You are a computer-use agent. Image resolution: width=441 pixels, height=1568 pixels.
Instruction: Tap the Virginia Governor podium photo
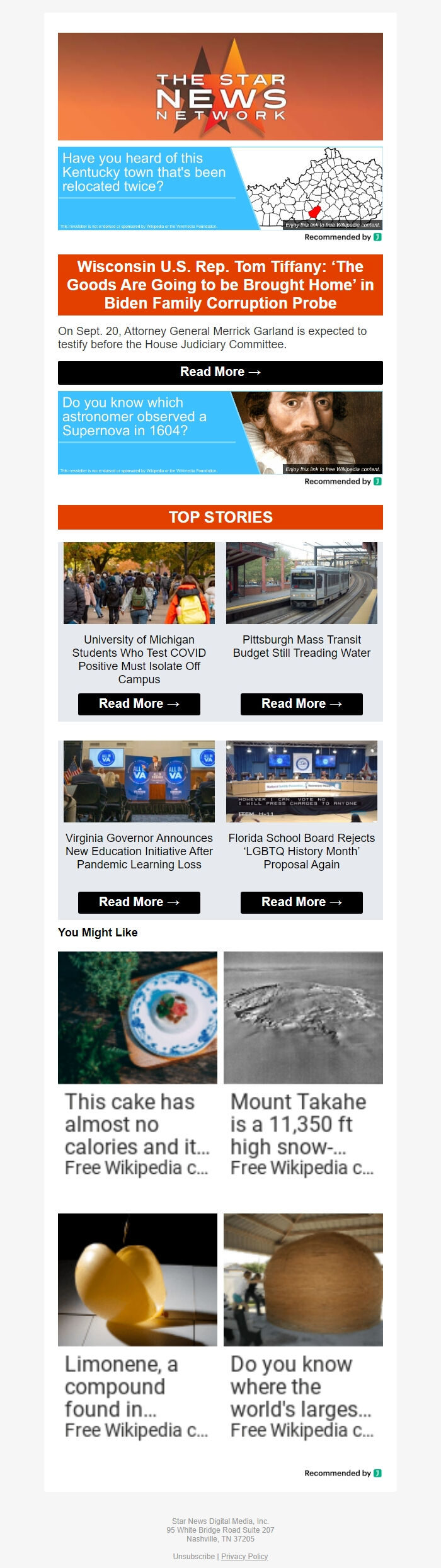point(139,781)
